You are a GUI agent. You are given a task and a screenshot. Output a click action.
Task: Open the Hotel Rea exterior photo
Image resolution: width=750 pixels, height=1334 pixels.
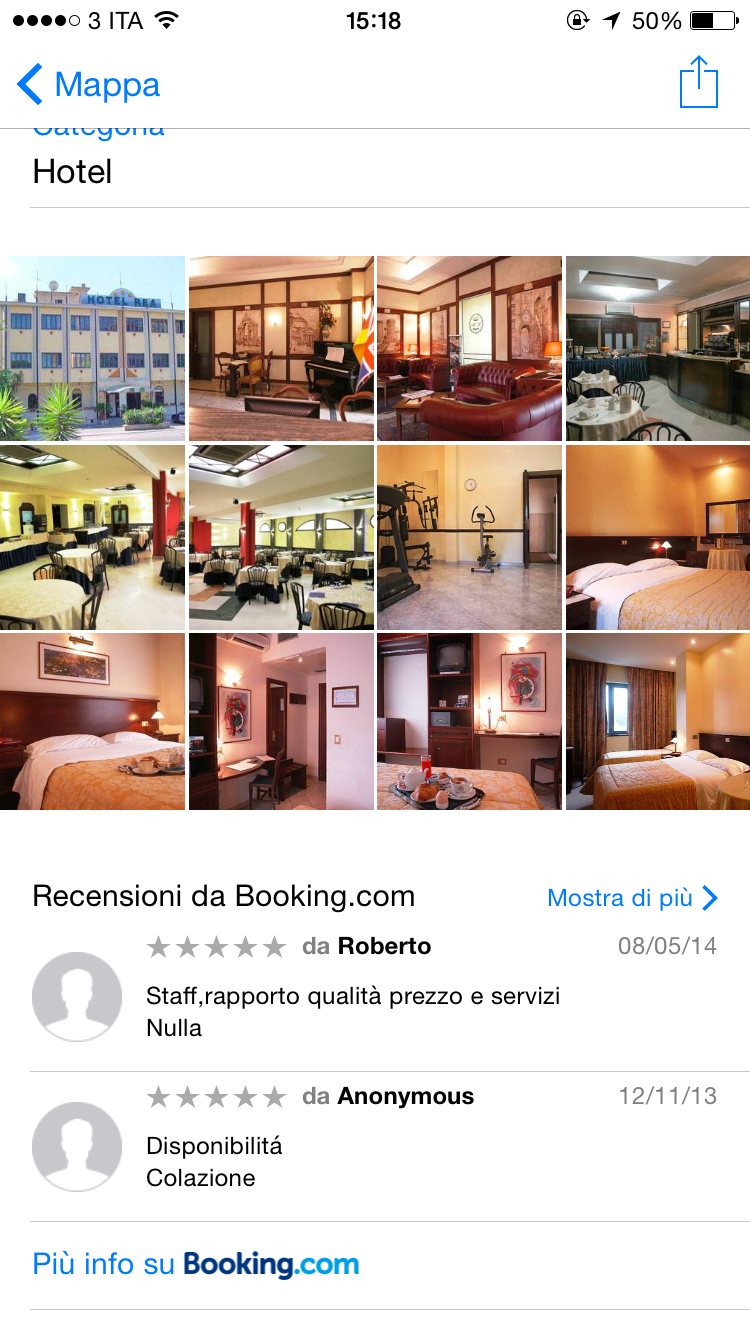coord(92,348)
